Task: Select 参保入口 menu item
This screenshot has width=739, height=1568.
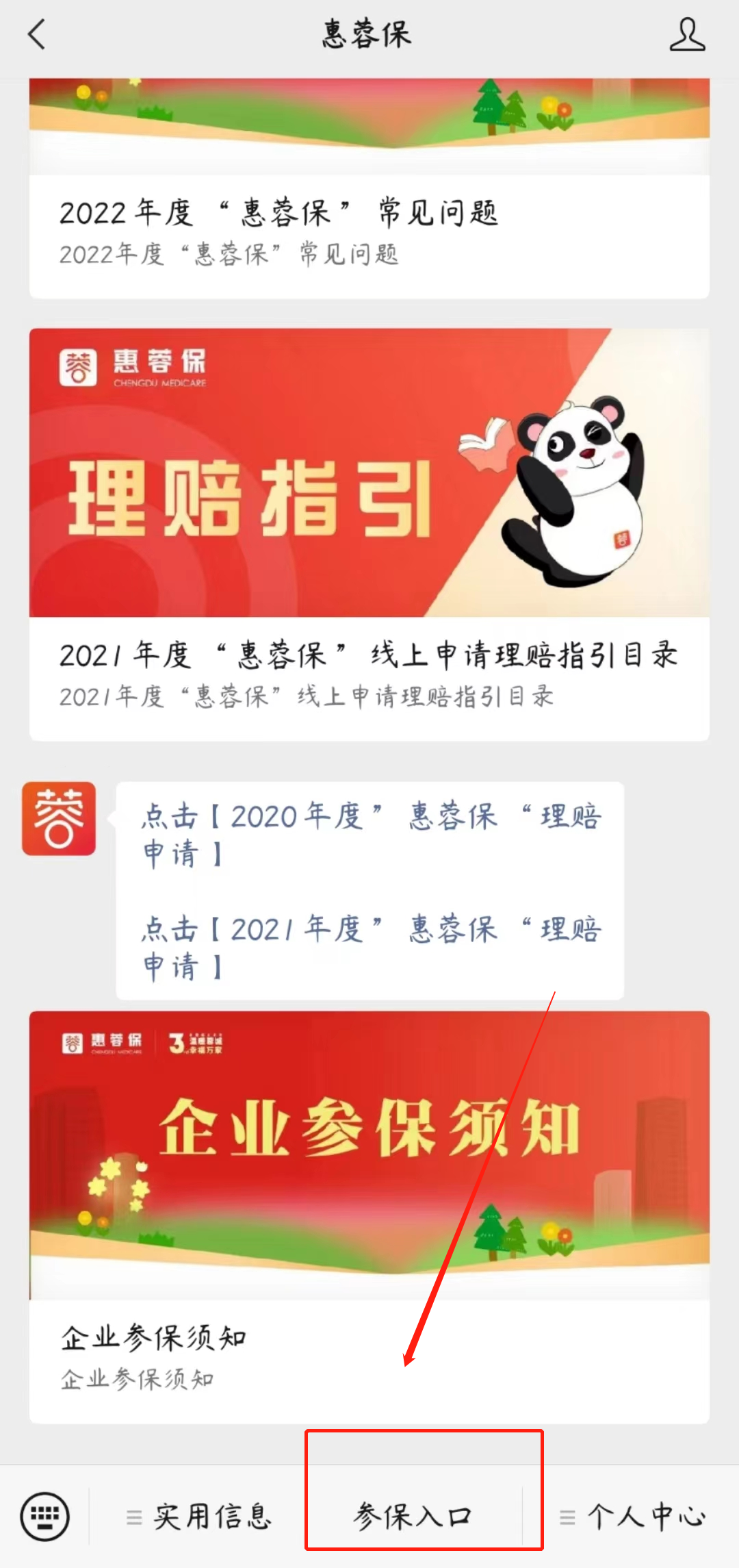Action: tap(413, 1517)
